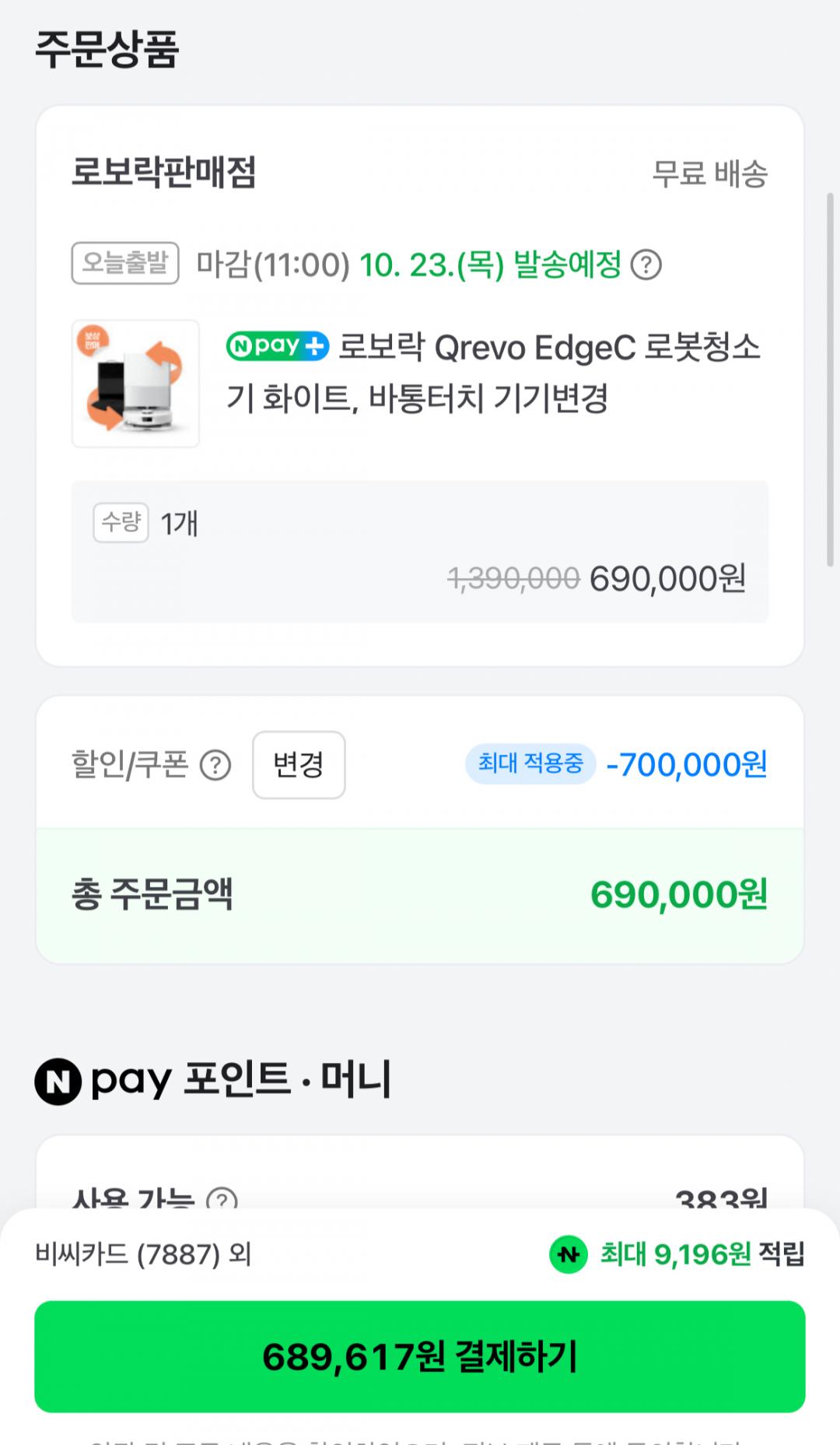This screenshot has width=840, height=1445.
Task: Tap the 689,617원 결제하기 pay button
Action: 420,1356
